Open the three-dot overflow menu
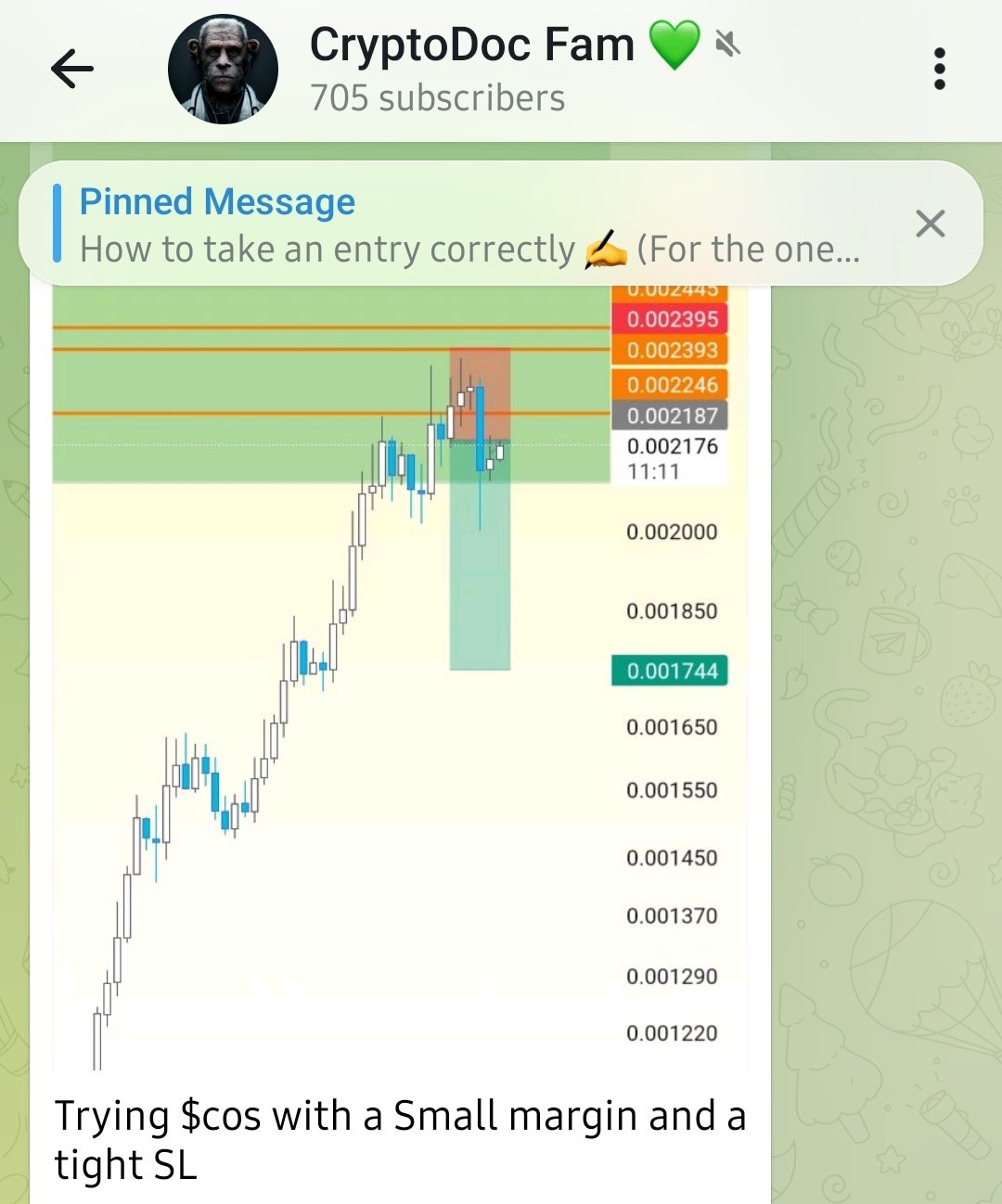Image resolution: width=1002 pixels, height=1204 pixels. click(x=939, y=69)
